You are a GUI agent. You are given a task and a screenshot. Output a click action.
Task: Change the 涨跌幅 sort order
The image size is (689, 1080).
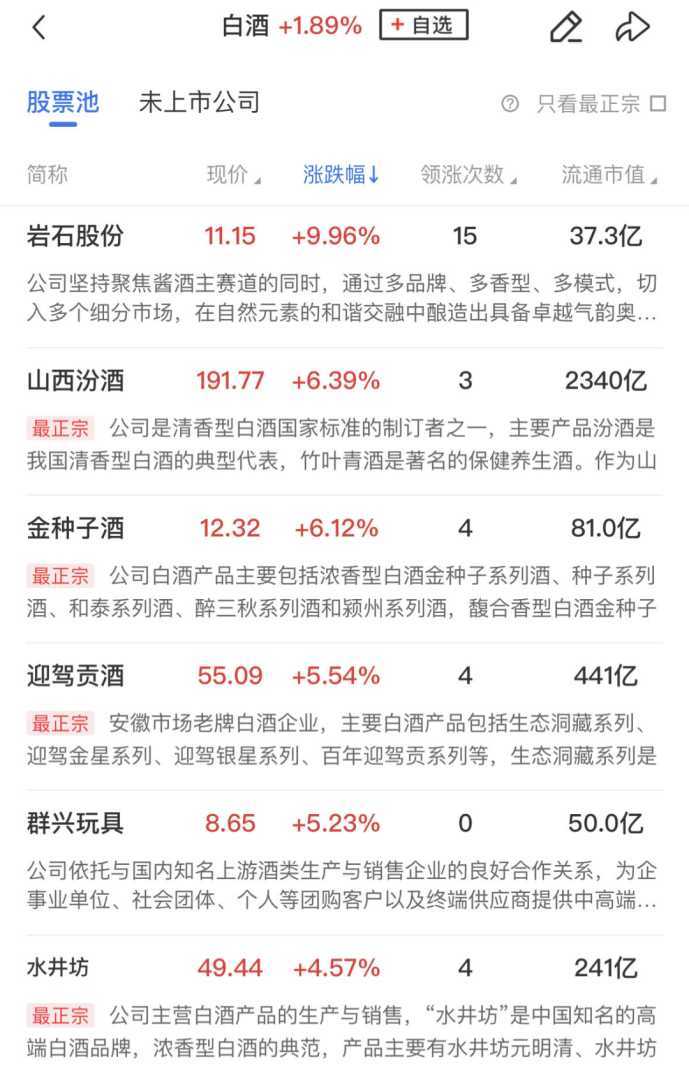tap(341, 174)
